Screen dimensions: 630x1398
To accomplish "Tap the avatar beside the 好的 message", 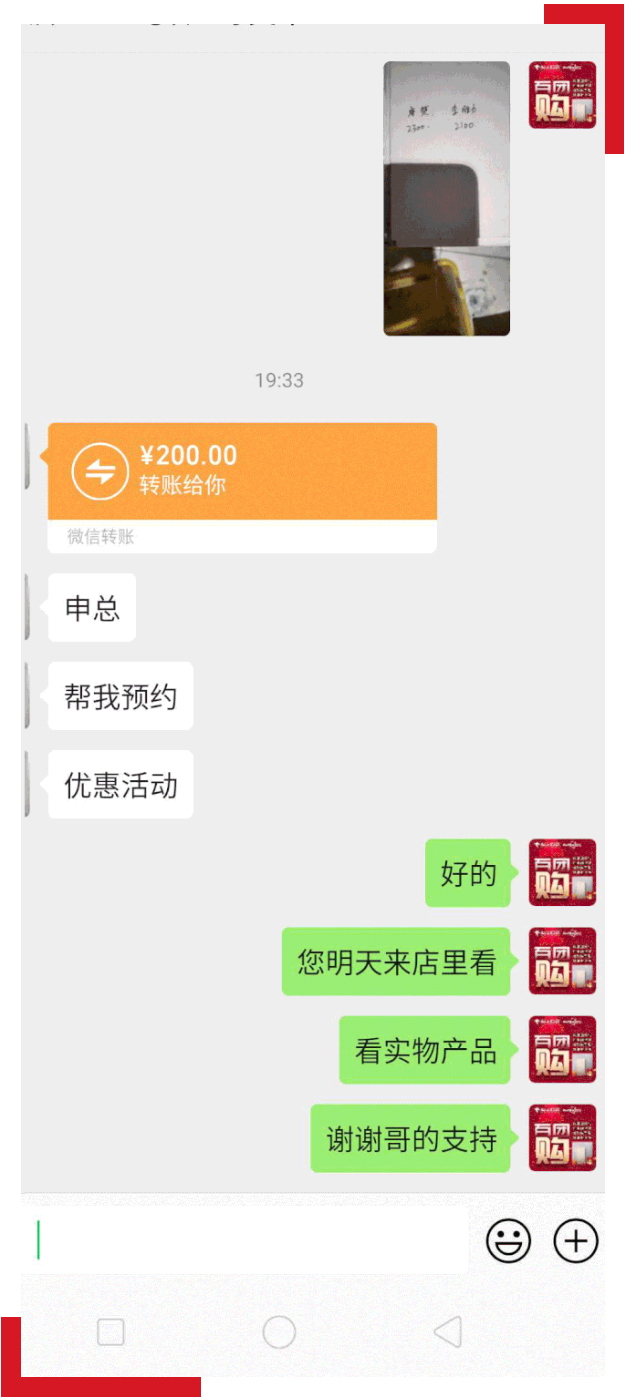I will (562, 873).
